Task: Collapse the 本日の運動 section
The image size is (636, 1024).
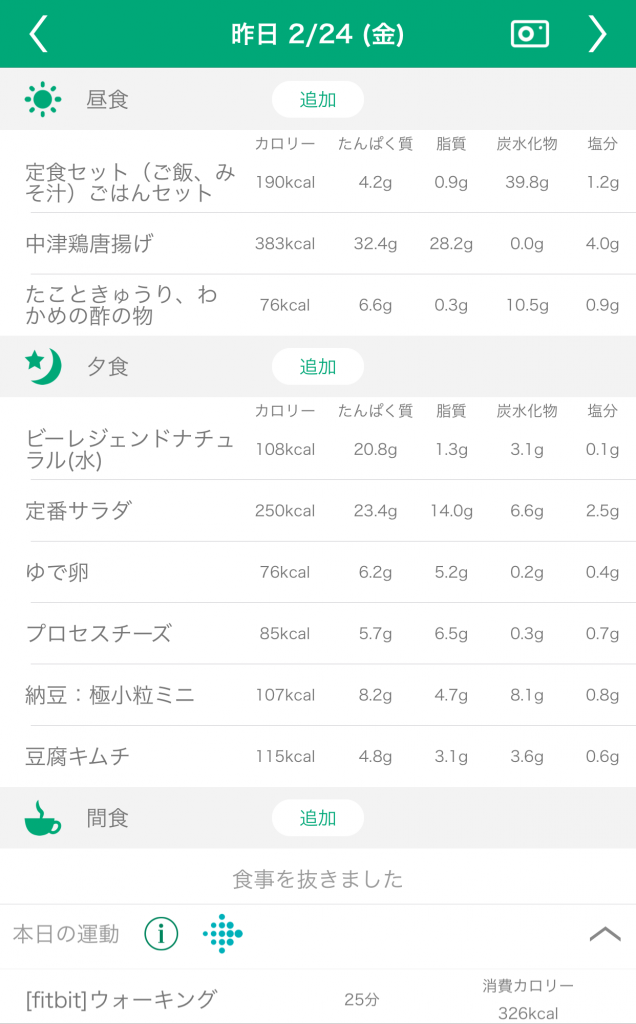Action: pyautogui.click(x=605, y=934)
